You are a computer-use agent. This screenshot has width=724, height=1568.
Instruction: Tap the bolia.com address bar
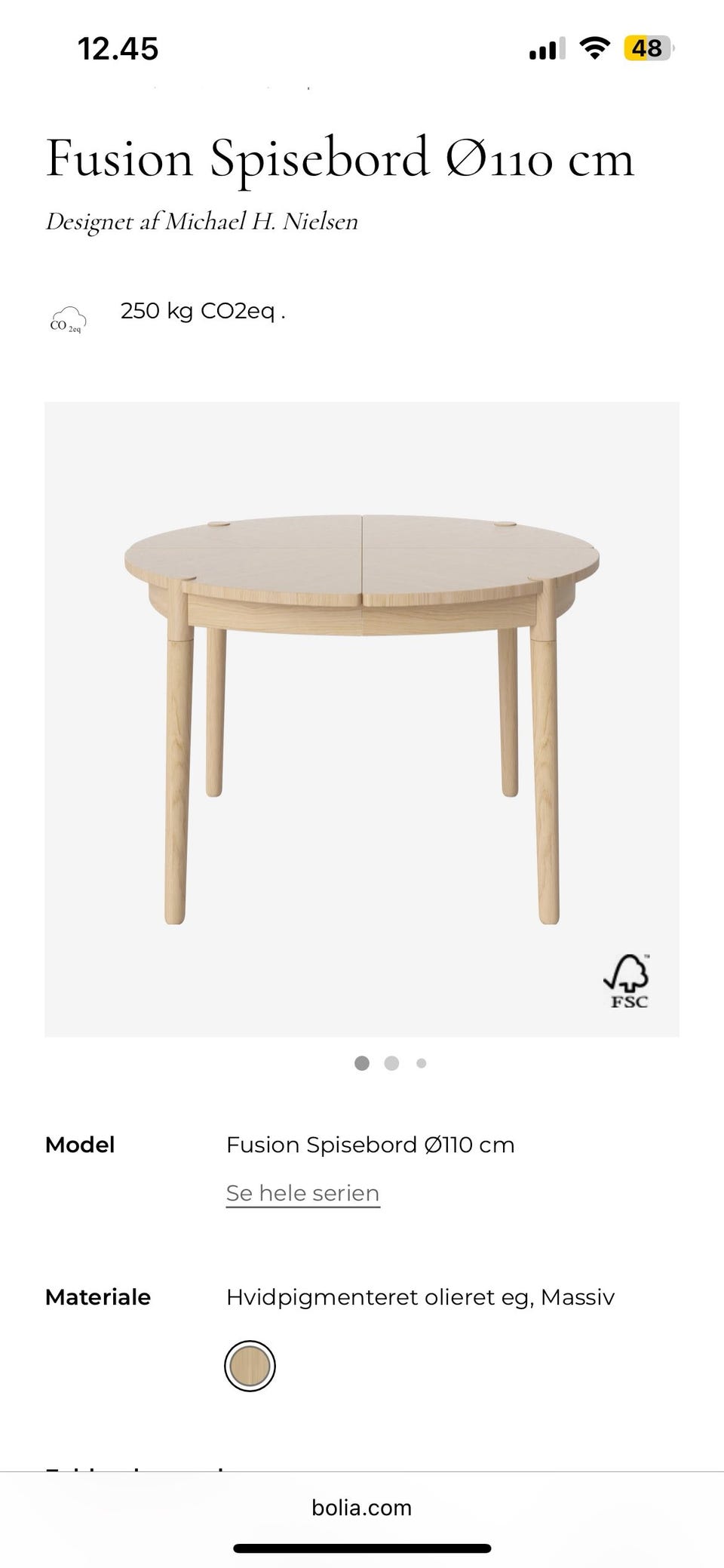click(x=362, y=1508)
